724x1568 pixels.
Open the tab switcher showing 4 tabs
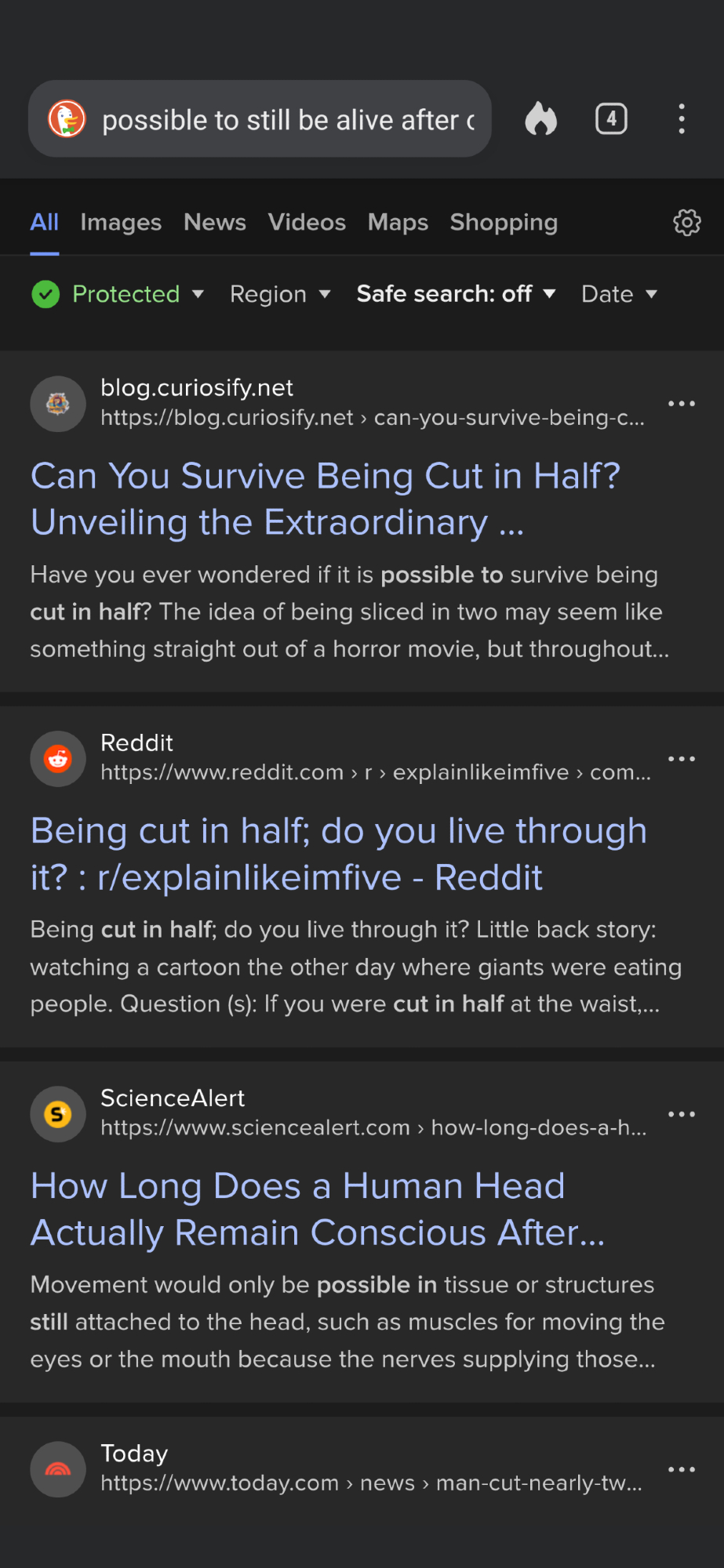[x=611, y=119]
